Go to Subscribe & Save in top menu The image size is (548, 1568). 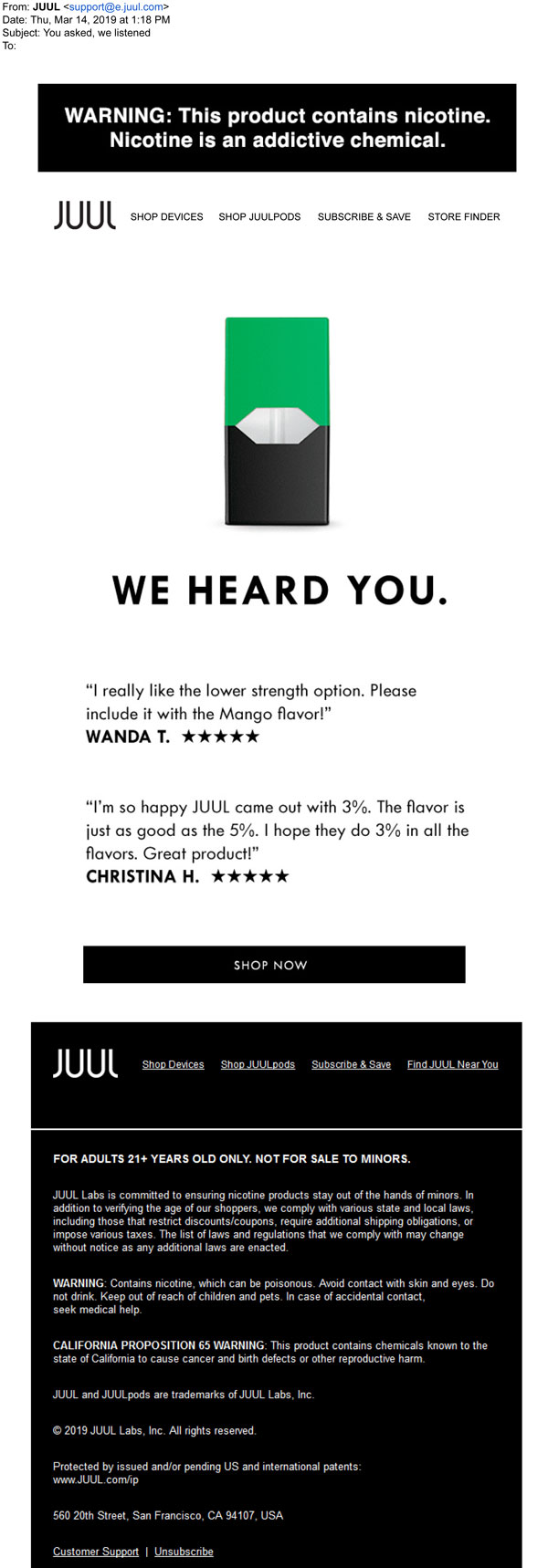(x=364, y=217)
